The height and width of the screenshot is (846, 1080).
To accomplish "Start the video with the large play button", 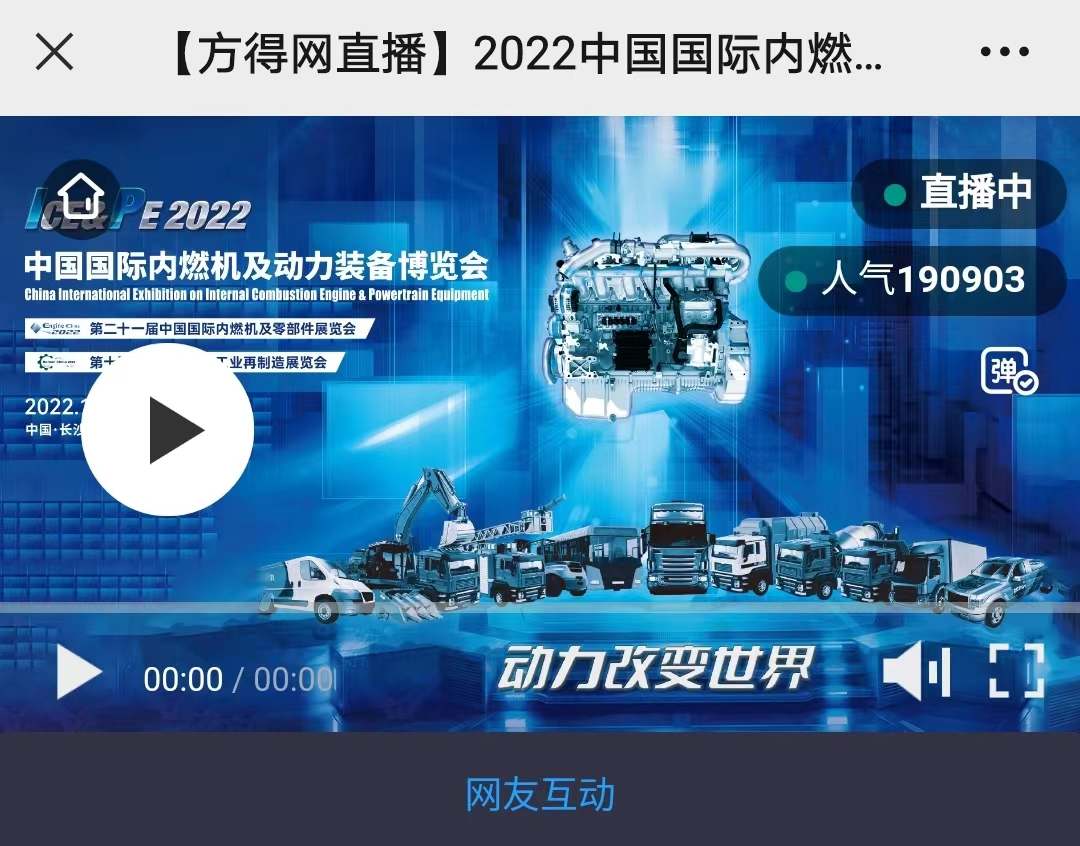I will point(168,430).
